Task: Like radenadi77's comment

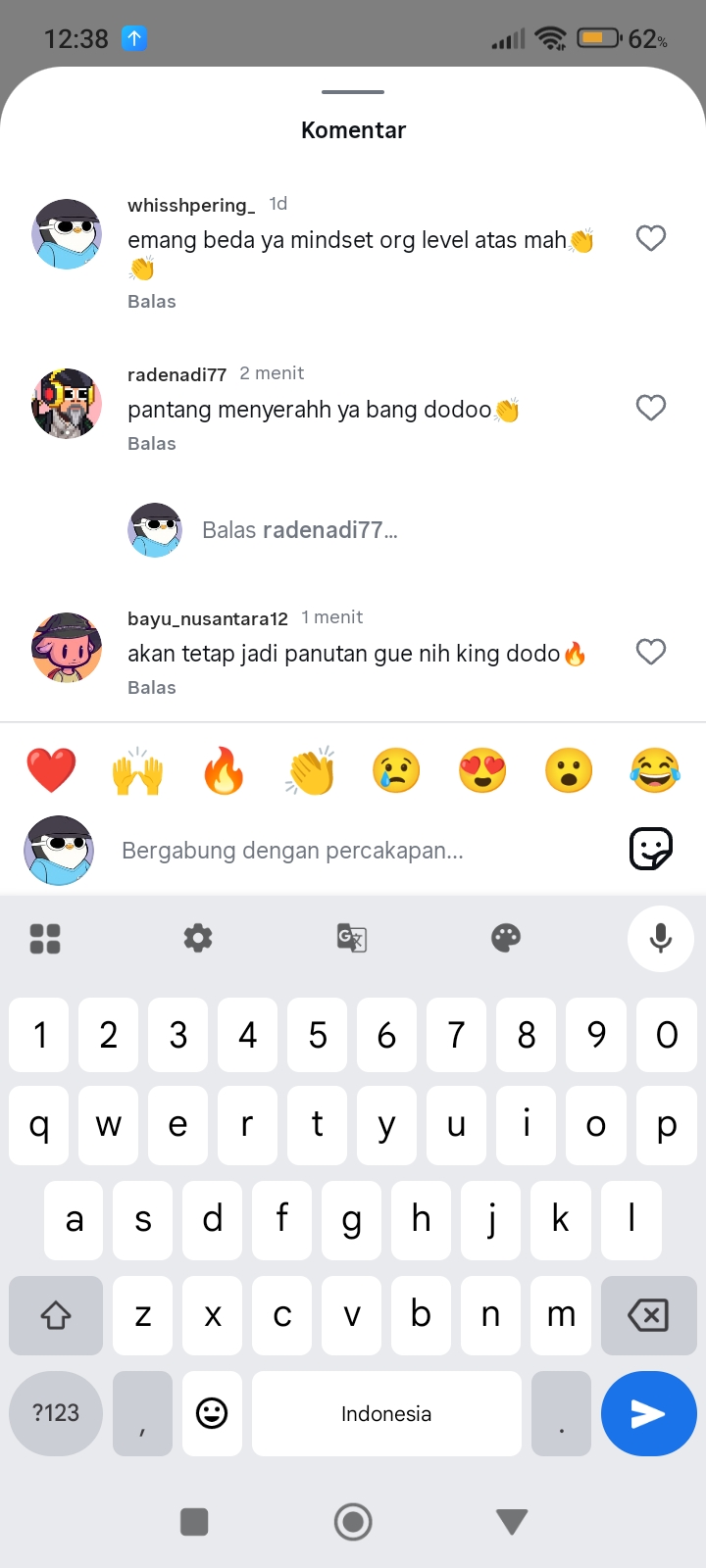Action: [651, 408]
